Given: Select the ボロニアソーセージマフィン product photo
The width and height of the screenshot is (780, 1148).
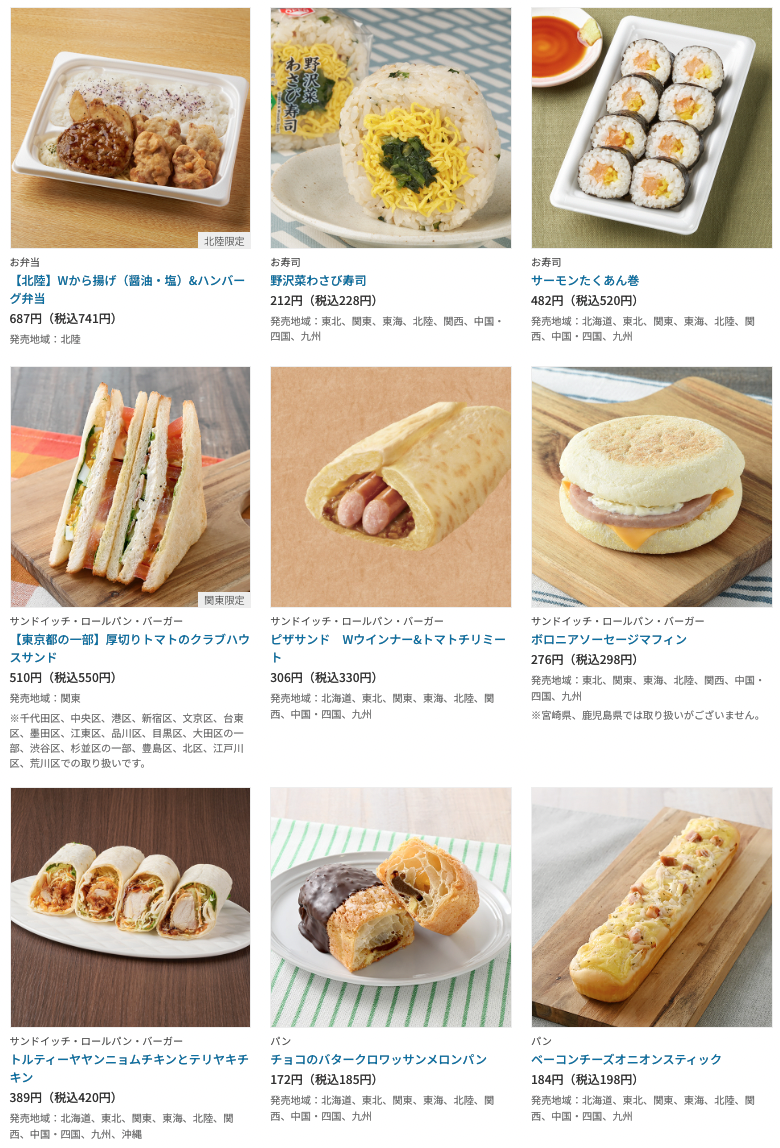Looking at the screenshot, I should tap(651, 487).
